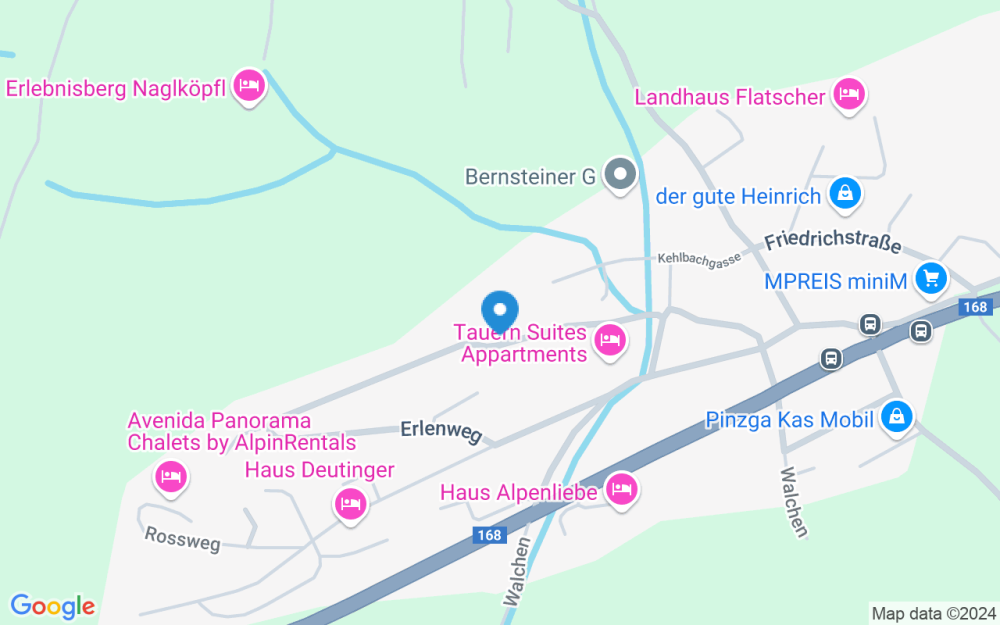The image size is (1000, 625).
Task: Tap the der gute Heinrich shop marker
Action: [x=845, y=195]
